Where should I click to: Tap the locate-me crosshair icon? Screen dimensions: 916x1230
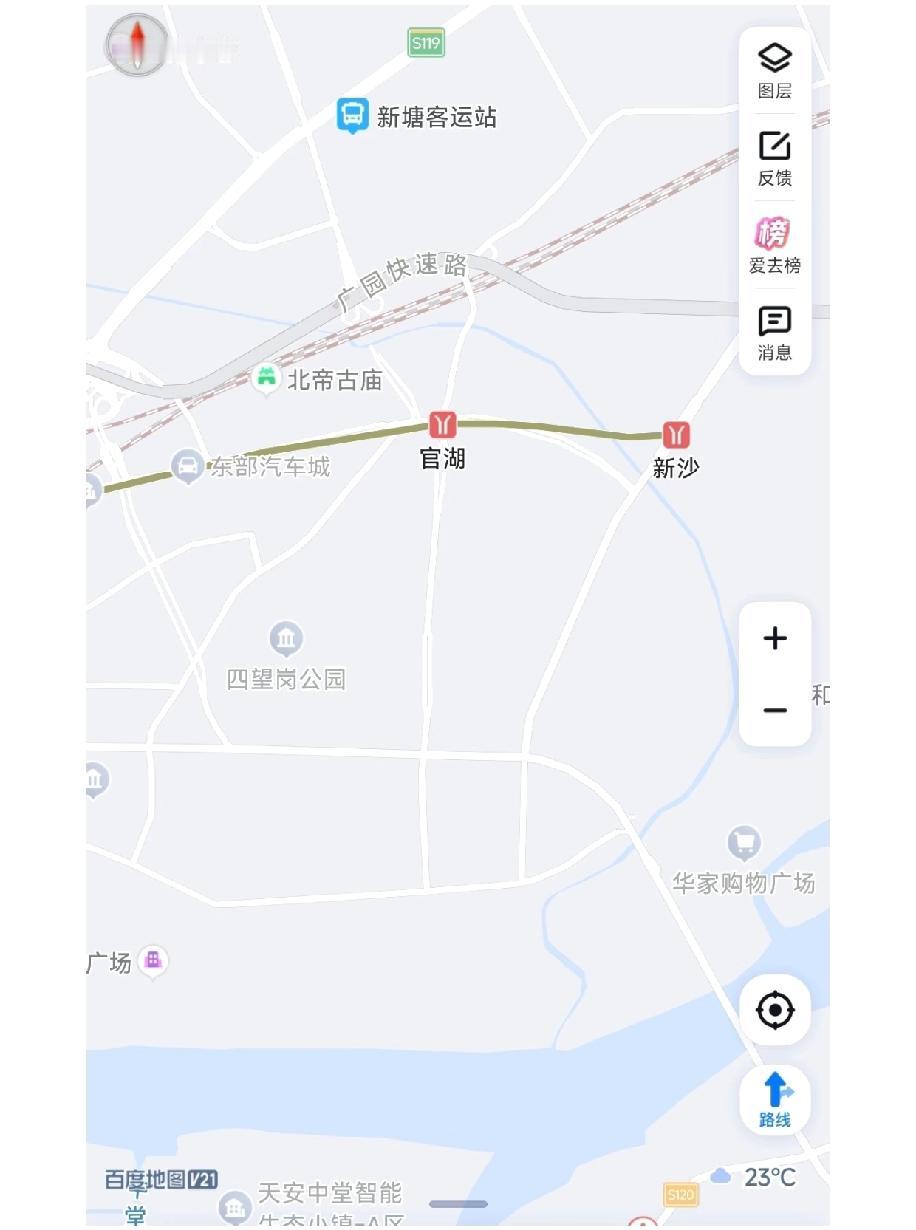click(x=775, y=1010)
